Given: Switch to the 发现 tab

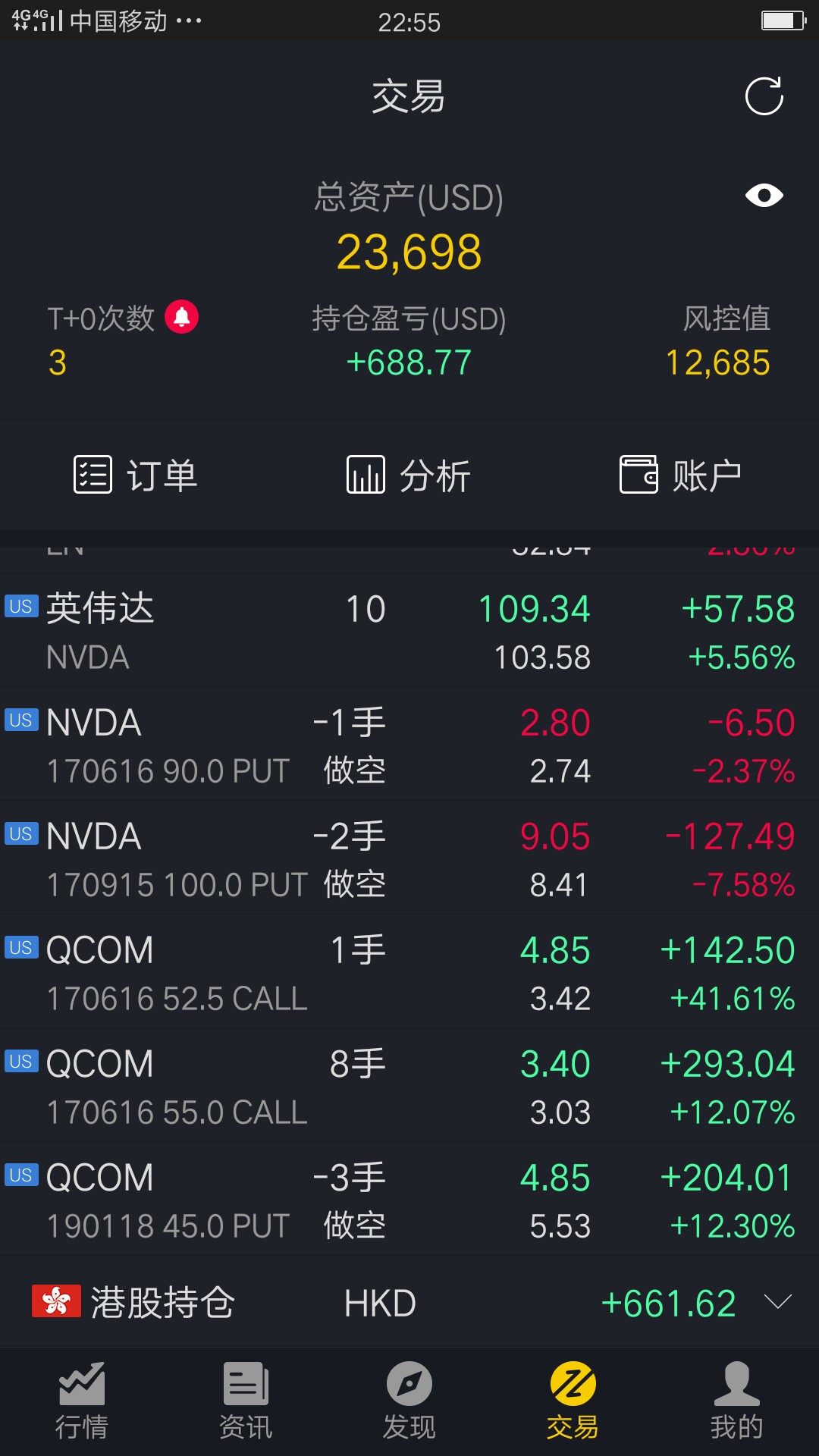Looking at the screenshot, I should (409, 1401).
